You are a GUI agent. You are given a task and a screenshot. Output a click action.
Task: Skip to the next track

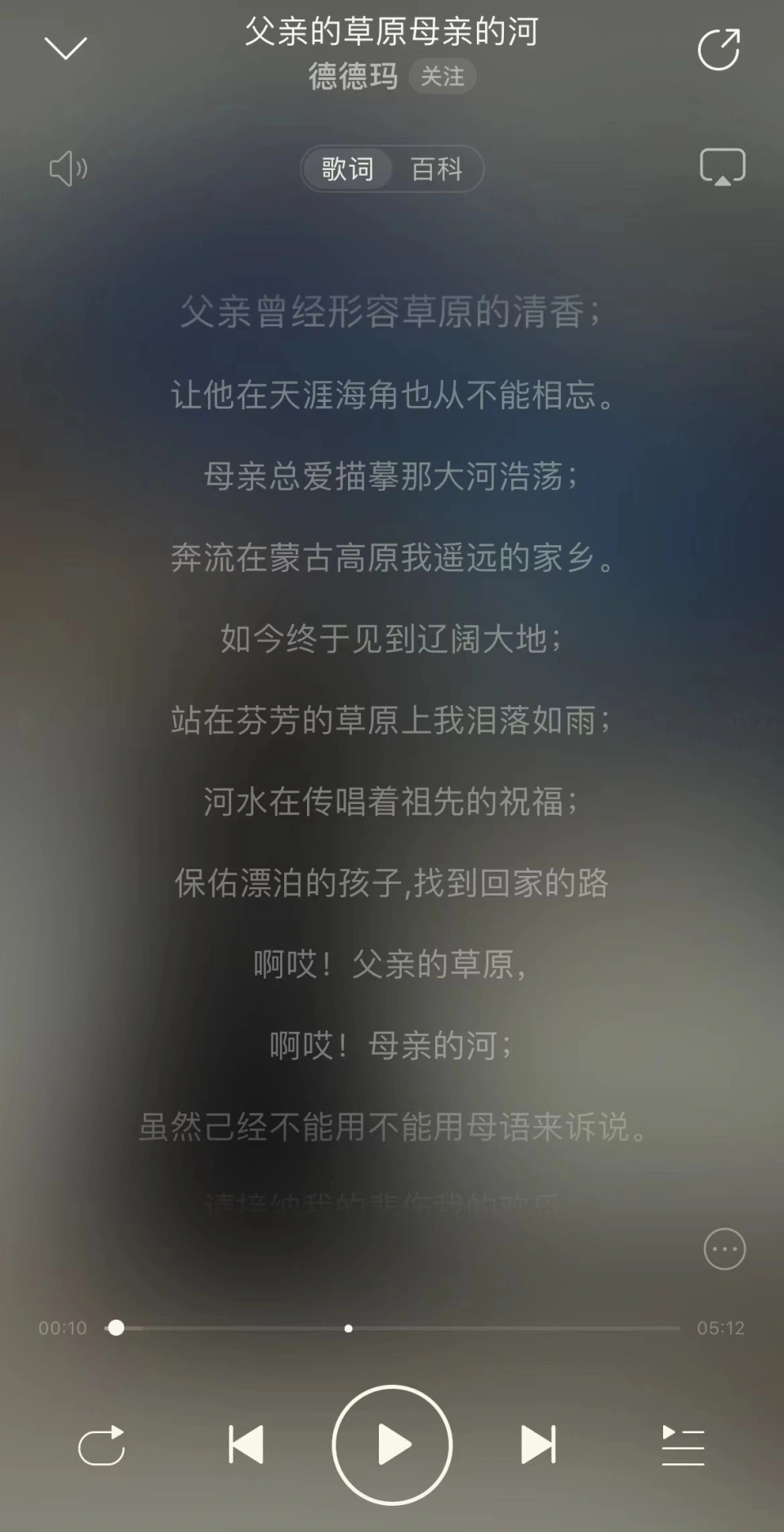point(538,1445)
